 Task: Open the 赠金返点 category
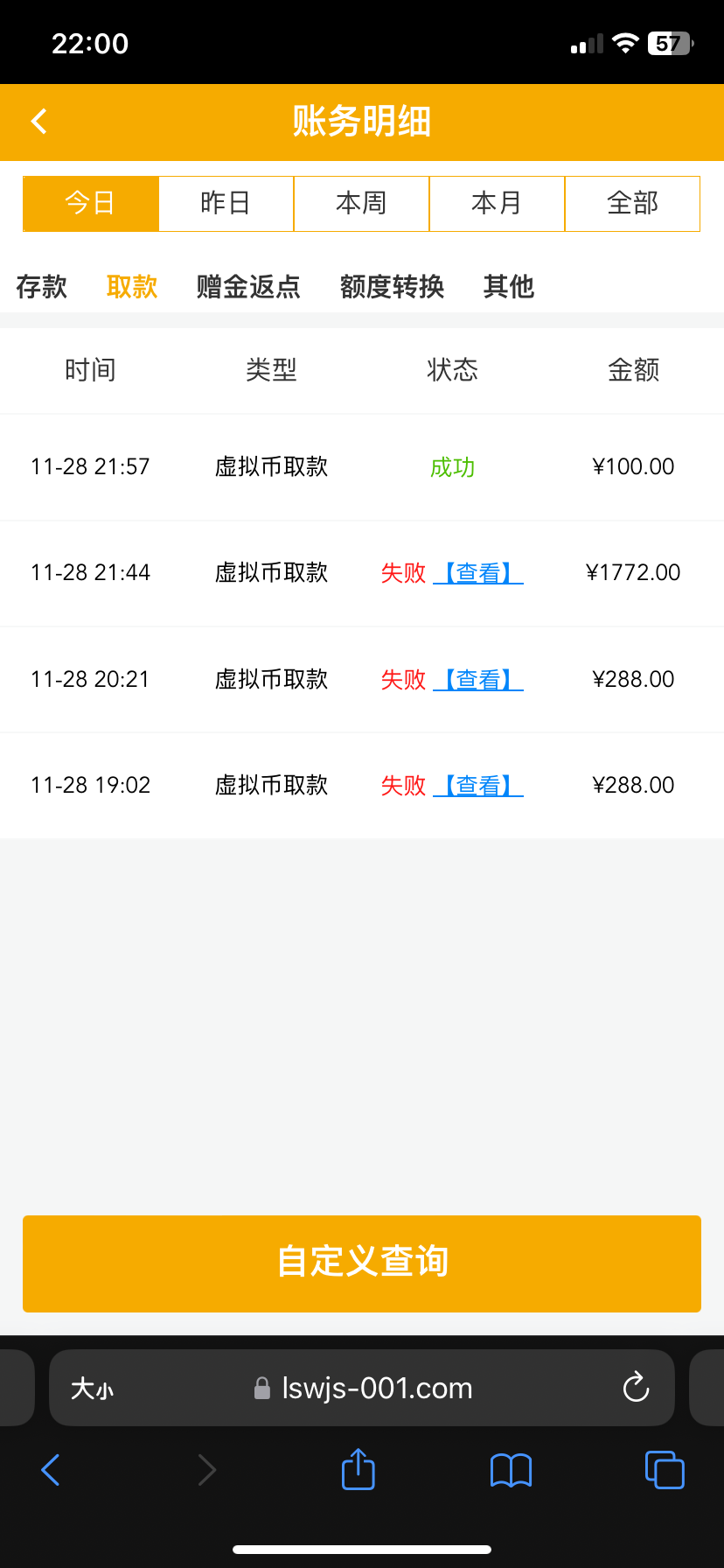coord(248,286)
